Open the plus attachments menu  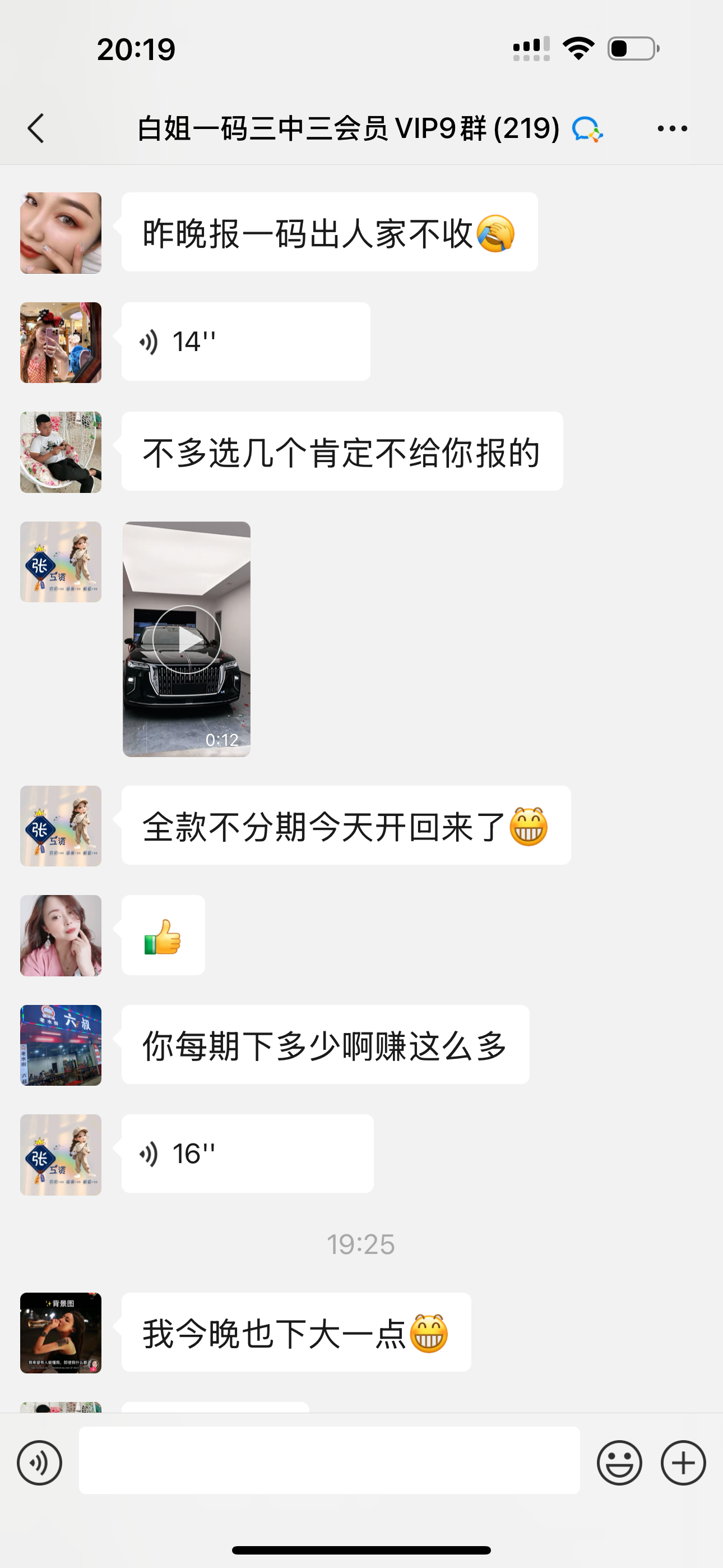[683, 1463]
